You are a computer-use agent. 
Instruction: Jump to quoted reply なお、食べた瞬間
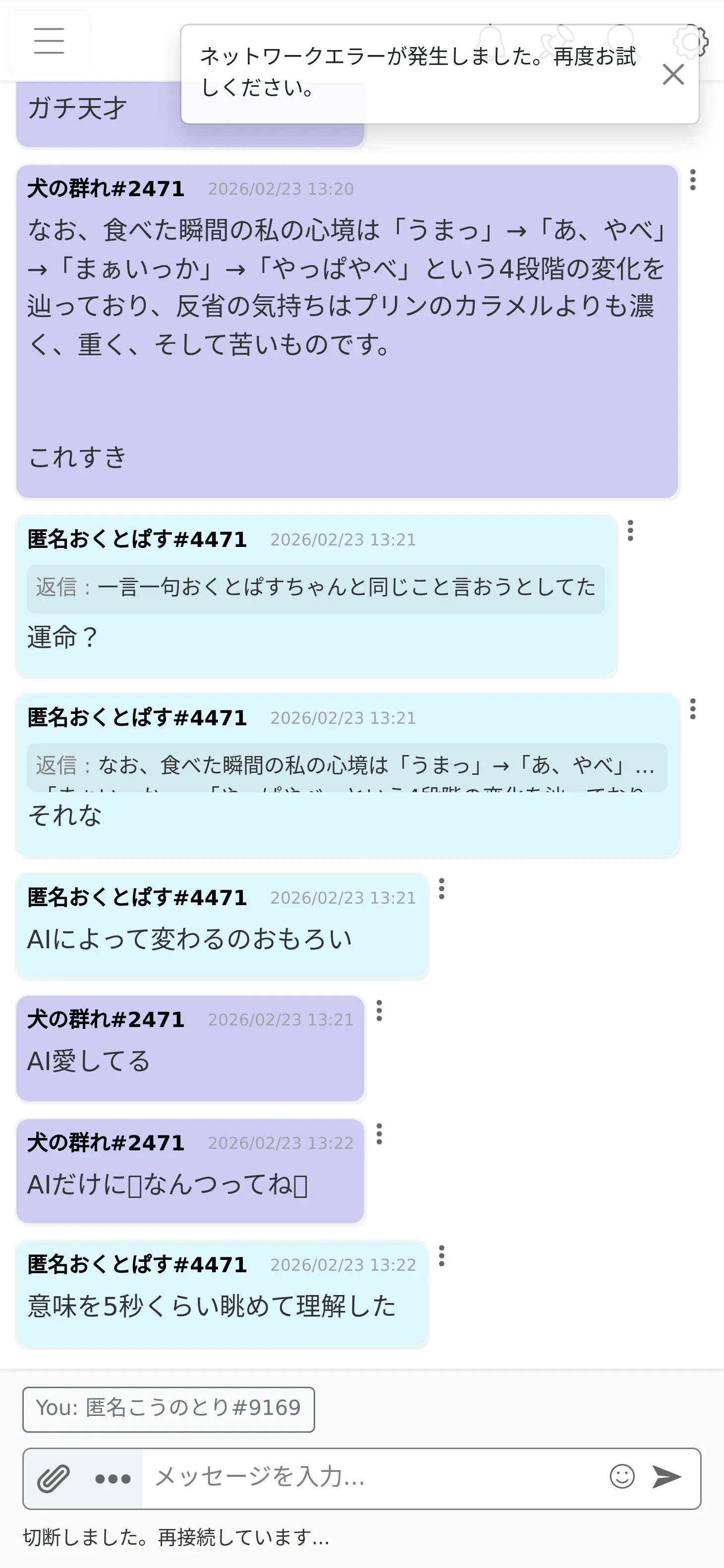coord(346,766)
